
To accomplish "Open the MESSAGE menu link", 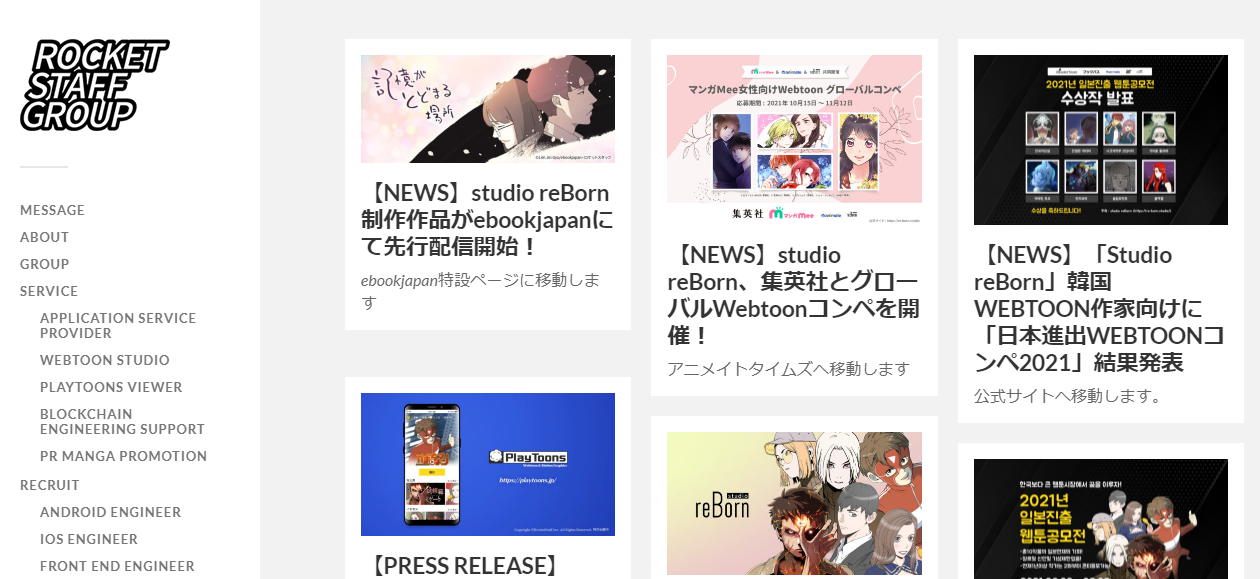I will (x=52, y=210).
